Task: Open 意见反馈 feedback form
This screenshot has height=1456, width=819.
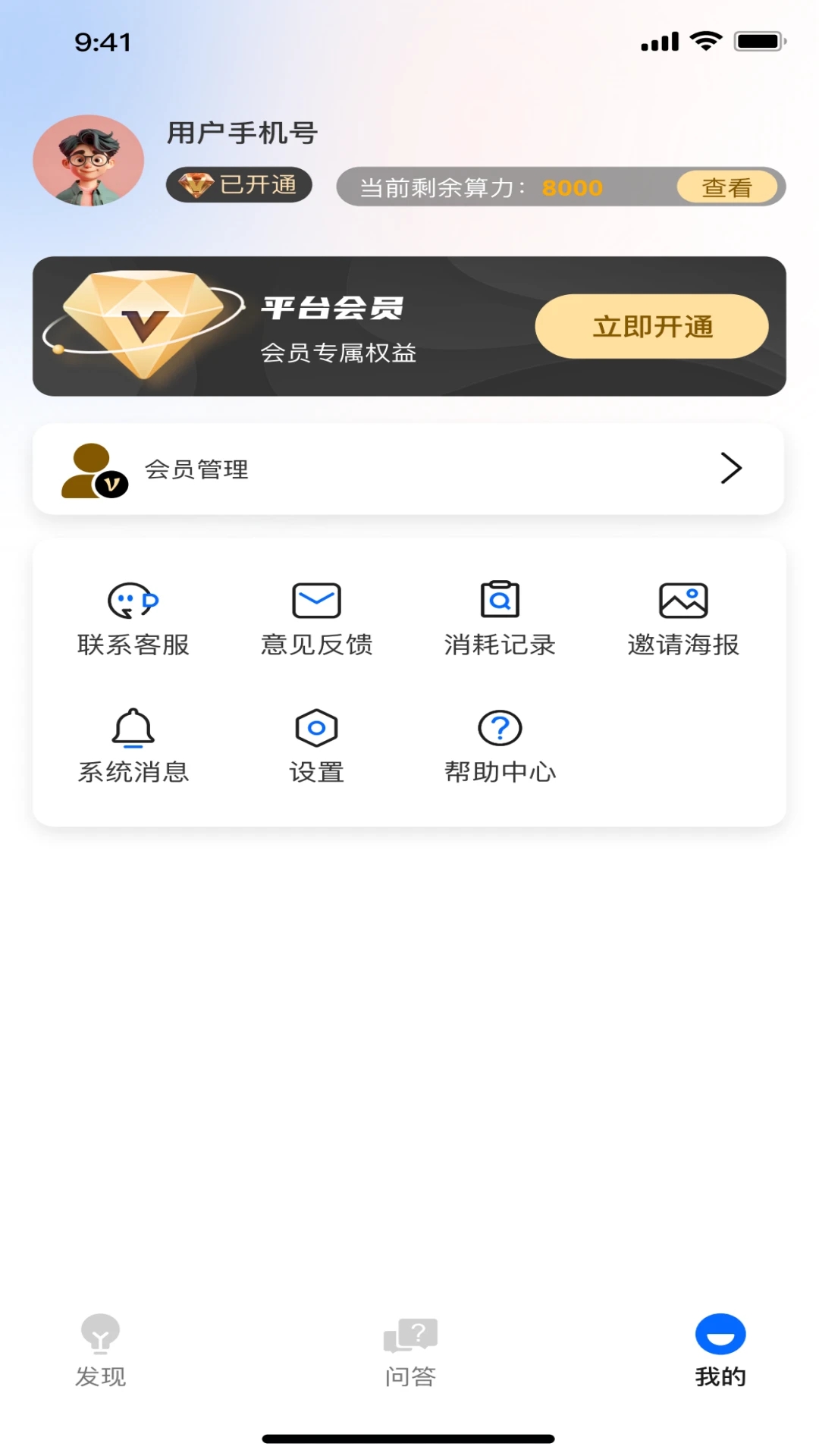Action: point(317,618)
